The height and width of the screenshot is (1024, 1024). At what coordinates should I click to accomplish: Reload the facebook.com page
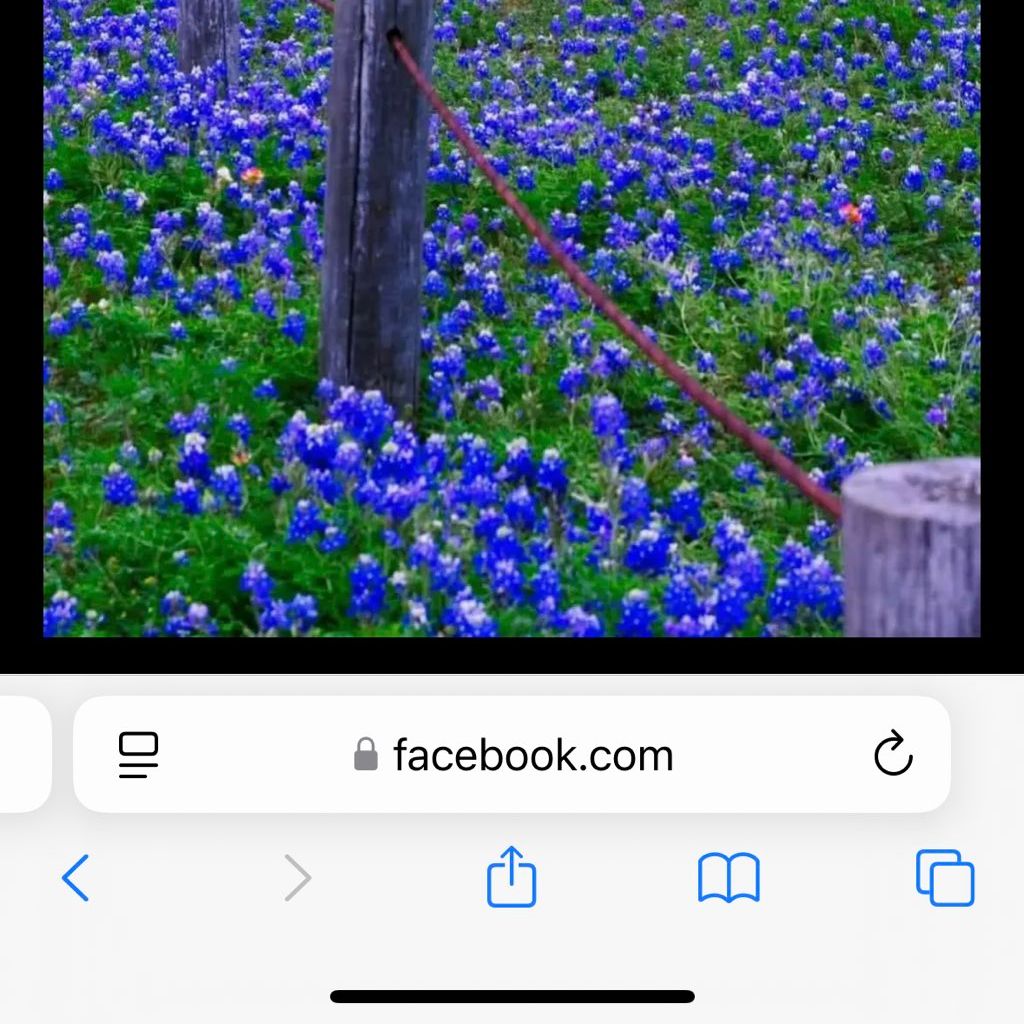pos(892,754)
